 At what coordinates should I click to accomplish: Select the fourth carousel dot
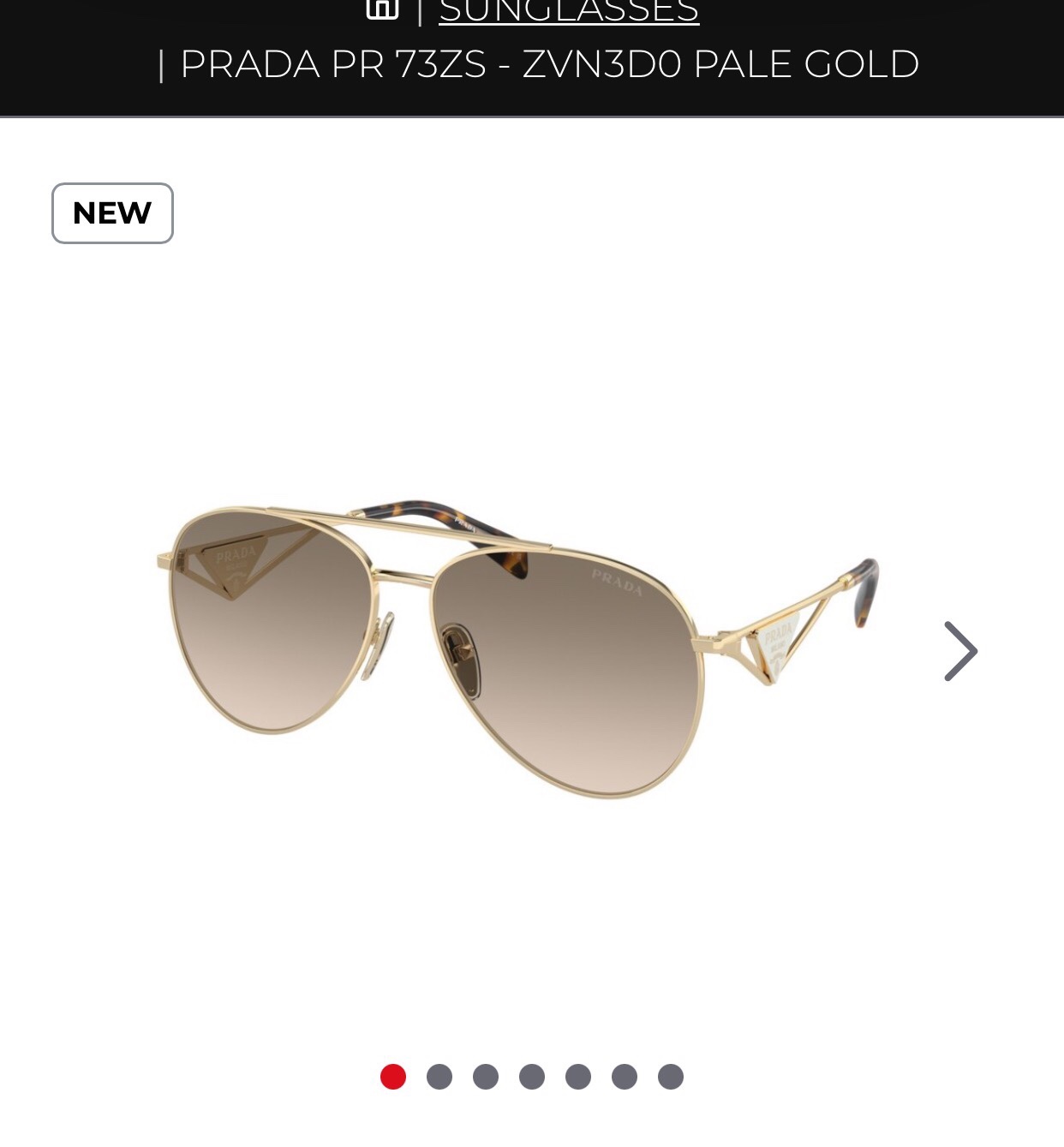pyautogui.click(x=532, y=1077)
